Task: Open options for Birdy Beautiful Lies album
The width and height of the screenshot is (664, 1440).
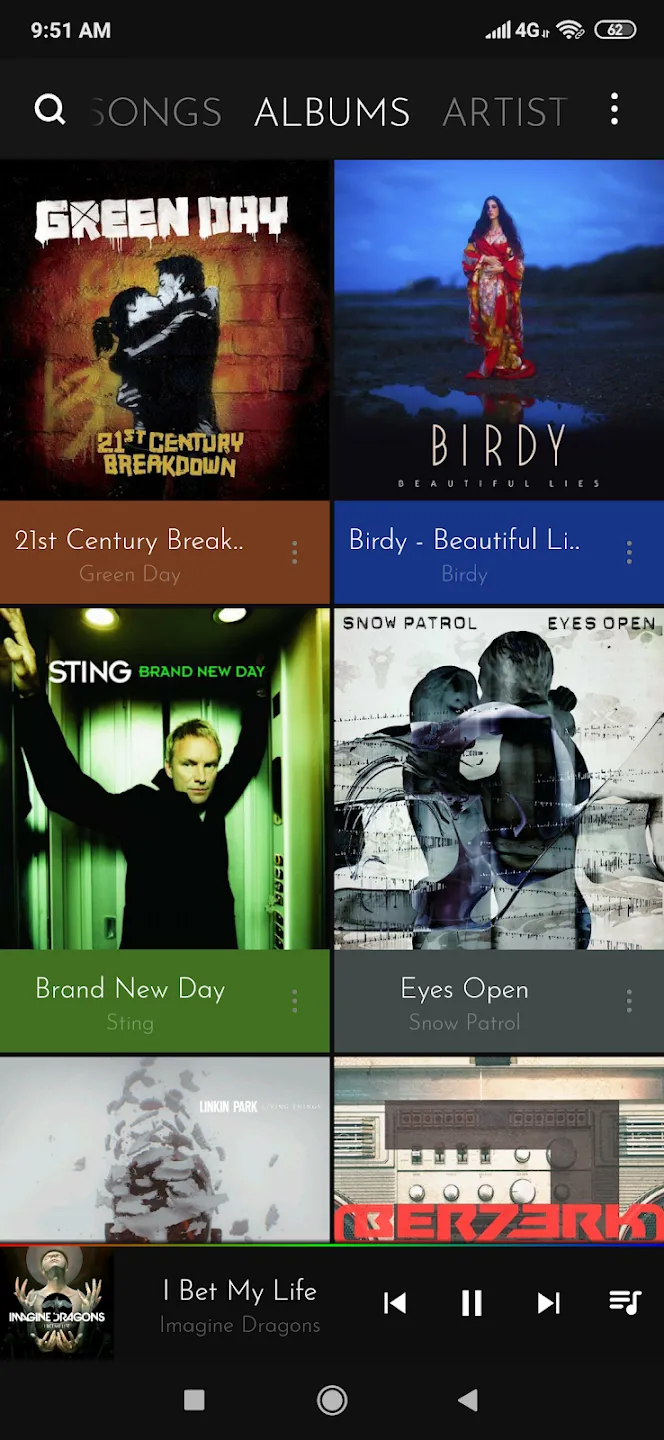Action: pyautogui.click(x=629, y=553)
